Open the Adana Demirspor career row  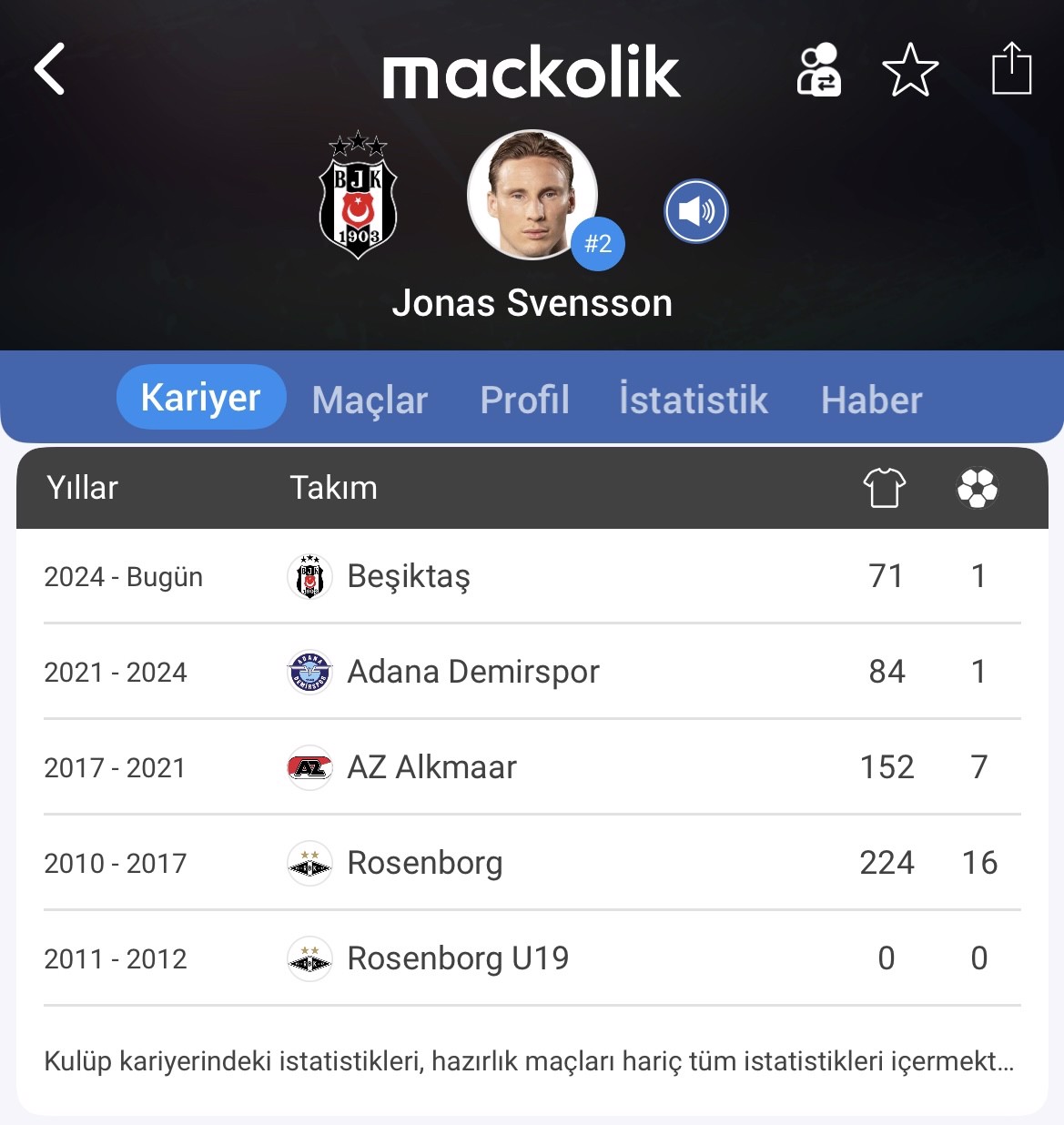[x=532, y=672]
